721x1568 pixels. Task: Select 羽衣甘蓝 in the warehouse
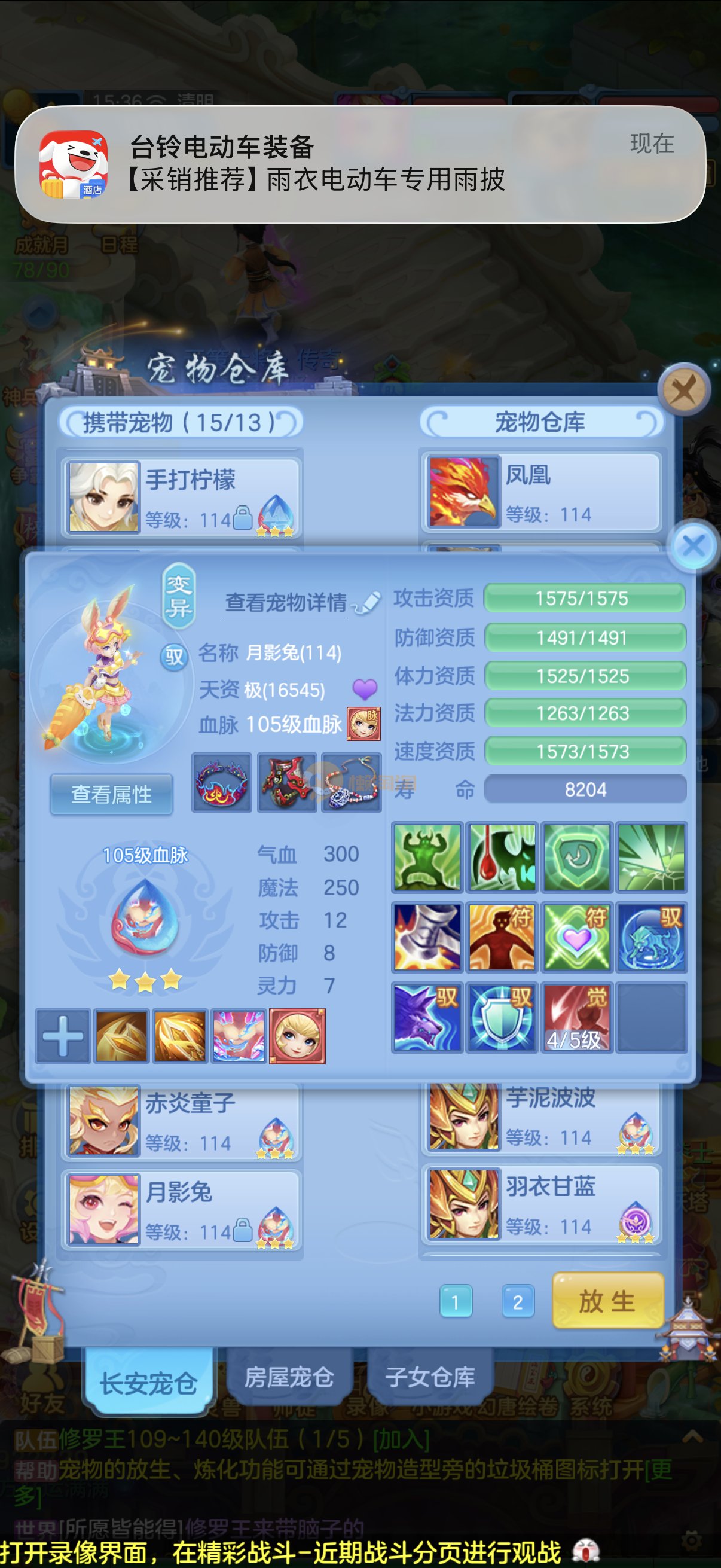tap(542, 1204)
